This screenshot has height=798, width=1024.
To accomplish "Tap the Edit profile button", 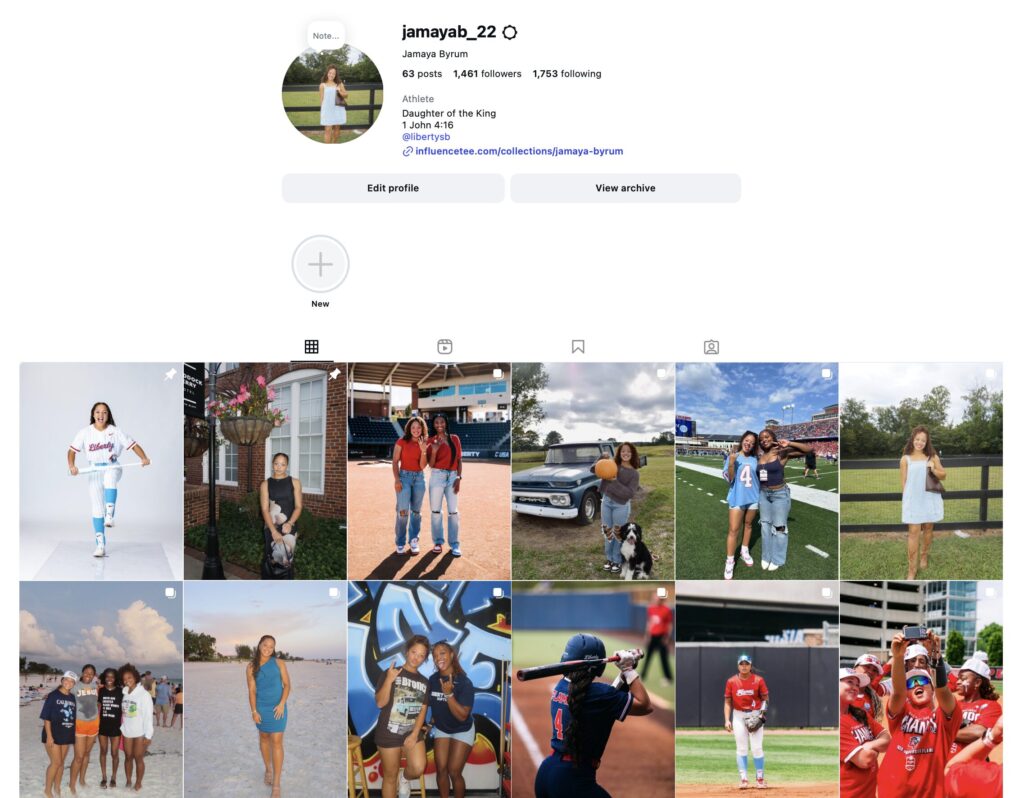I will (x=393, y=188).
